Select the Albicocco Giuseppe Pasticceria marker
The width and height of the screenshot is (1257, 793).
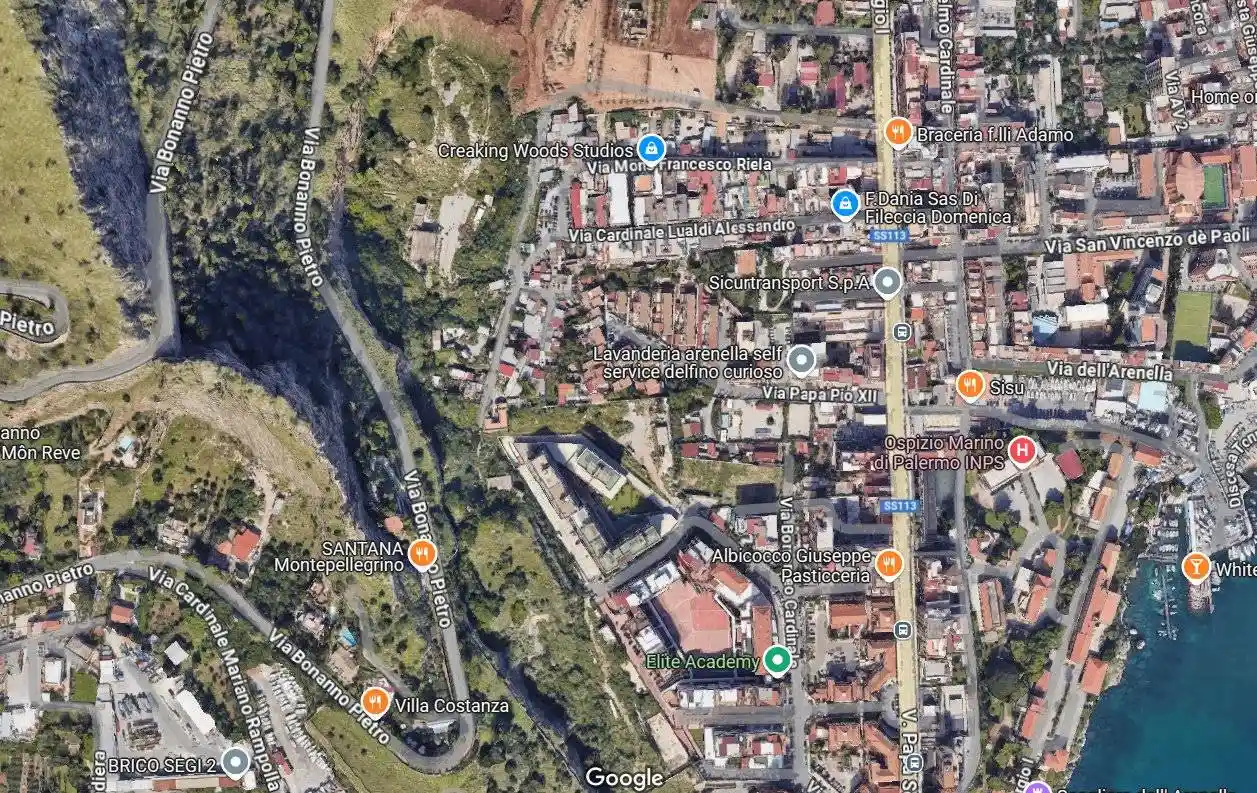pyautogui.click(x=888, y=565)
